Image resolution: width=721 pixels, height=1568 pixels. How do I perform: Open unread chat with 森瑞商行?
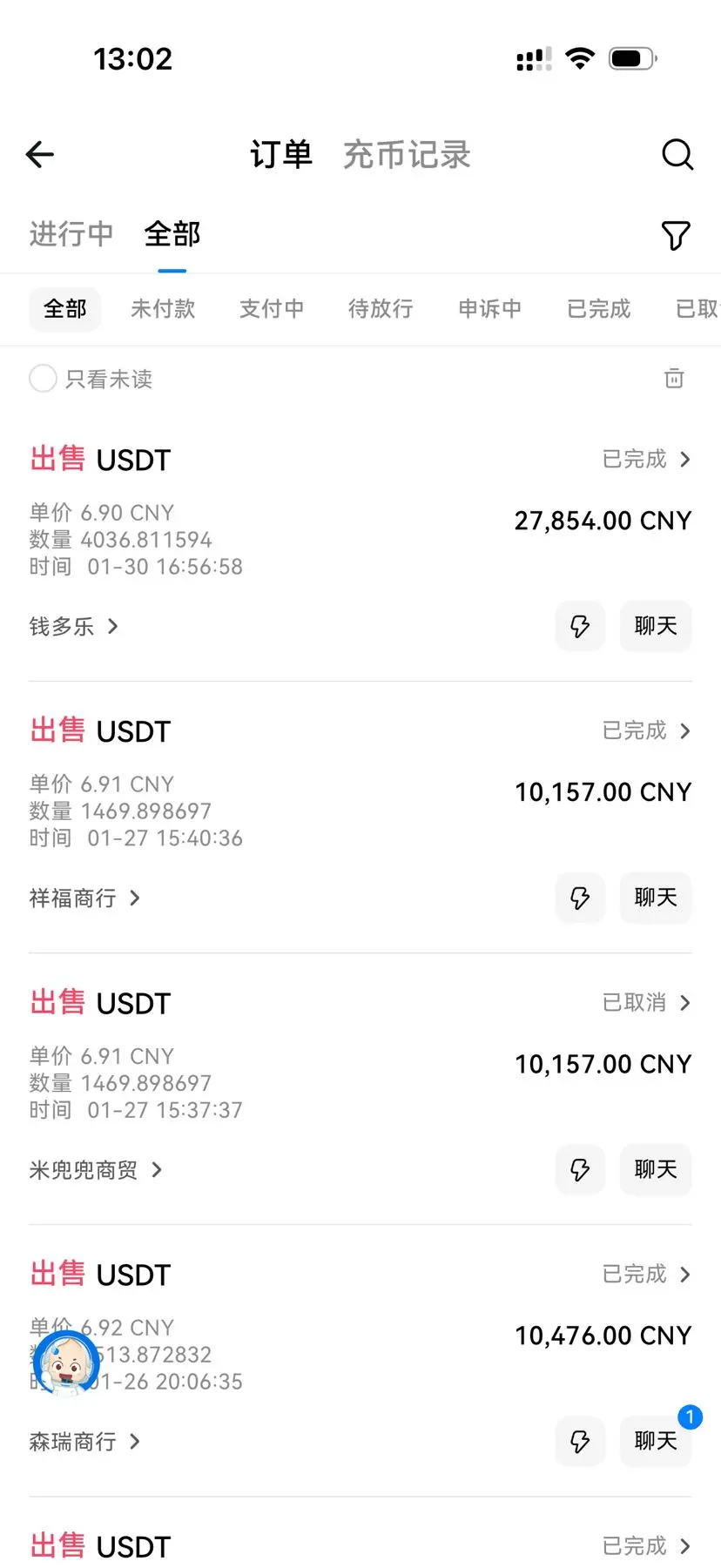click(655, 1441)
